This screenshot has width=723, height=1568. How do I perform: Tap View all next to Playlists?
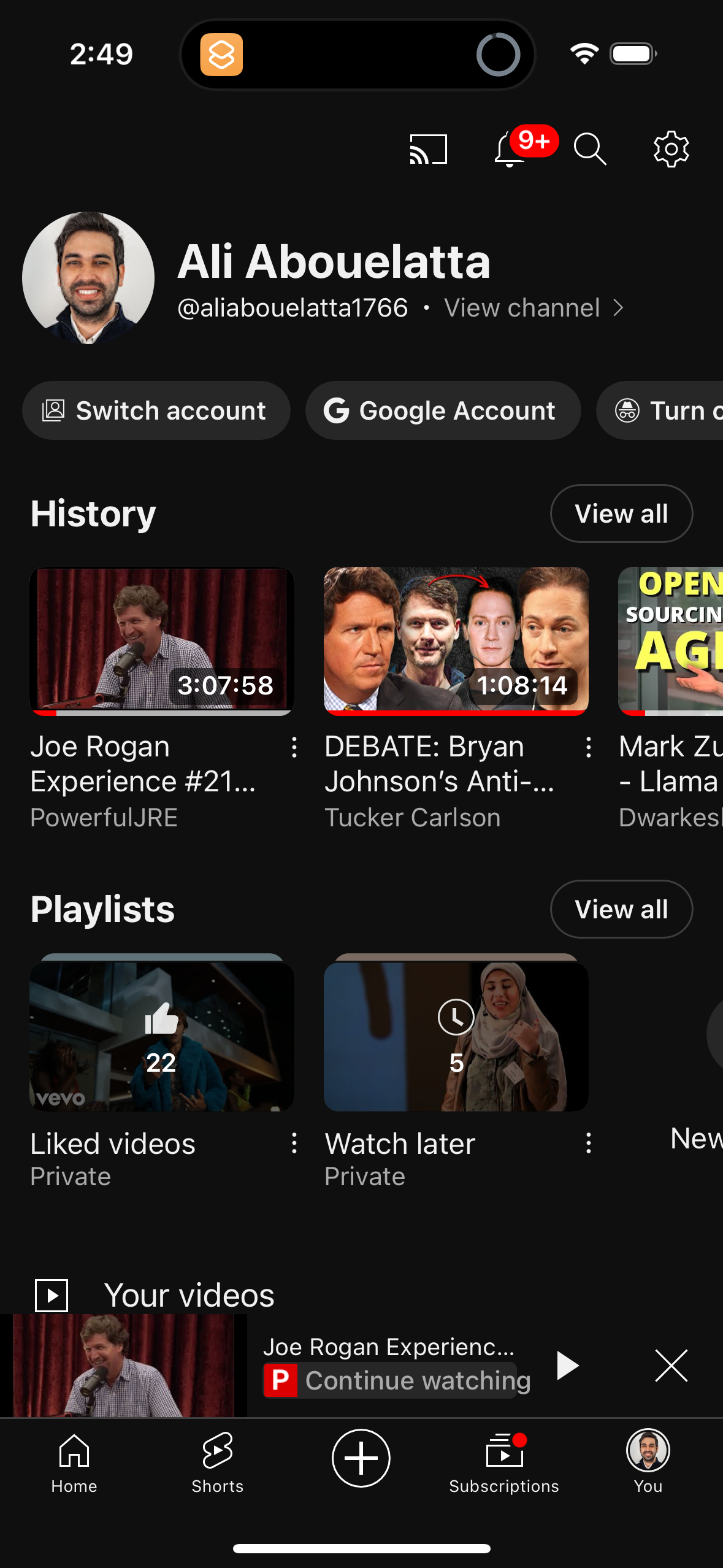[x=621, y=909]
